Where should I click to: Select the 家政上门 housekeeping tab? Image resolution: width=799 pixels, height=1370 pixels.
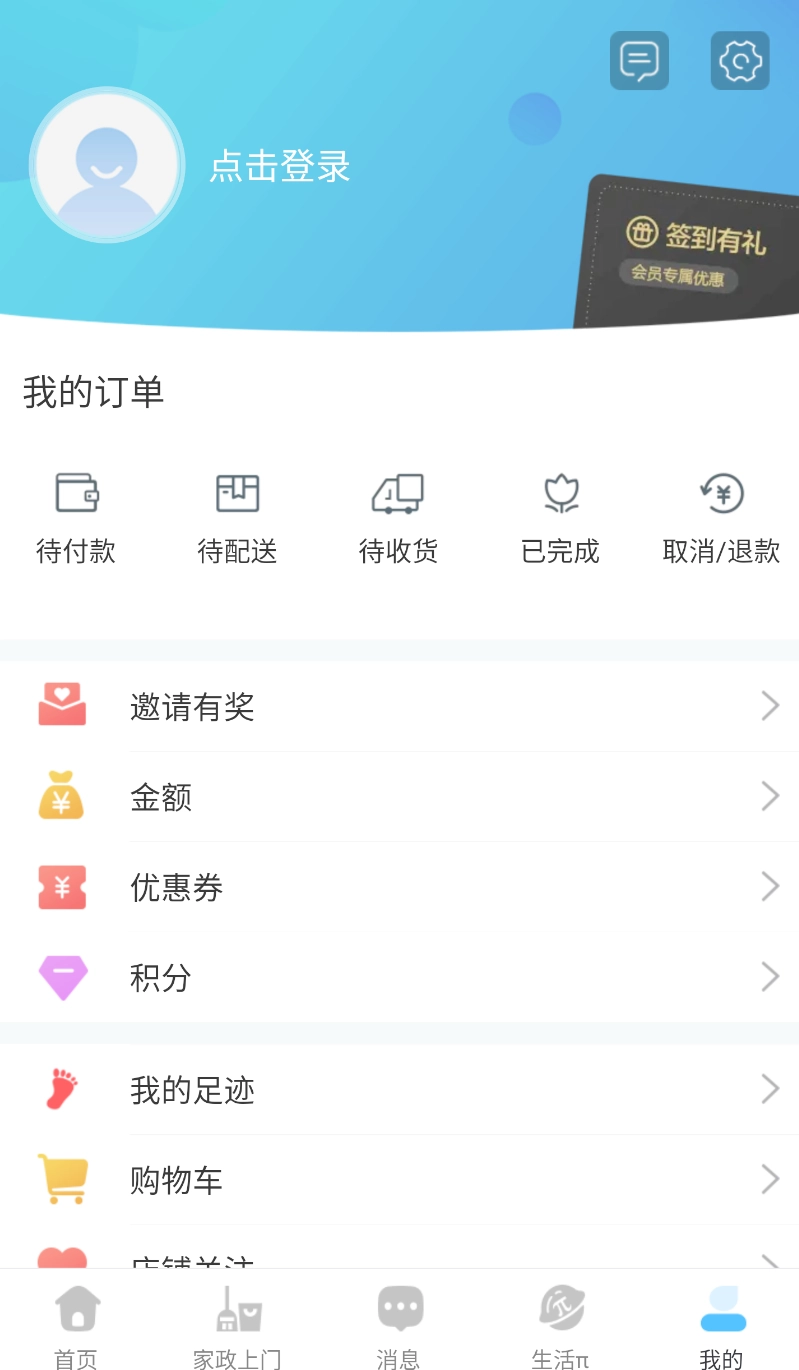pyautogui.click(x=236, y=1320)
